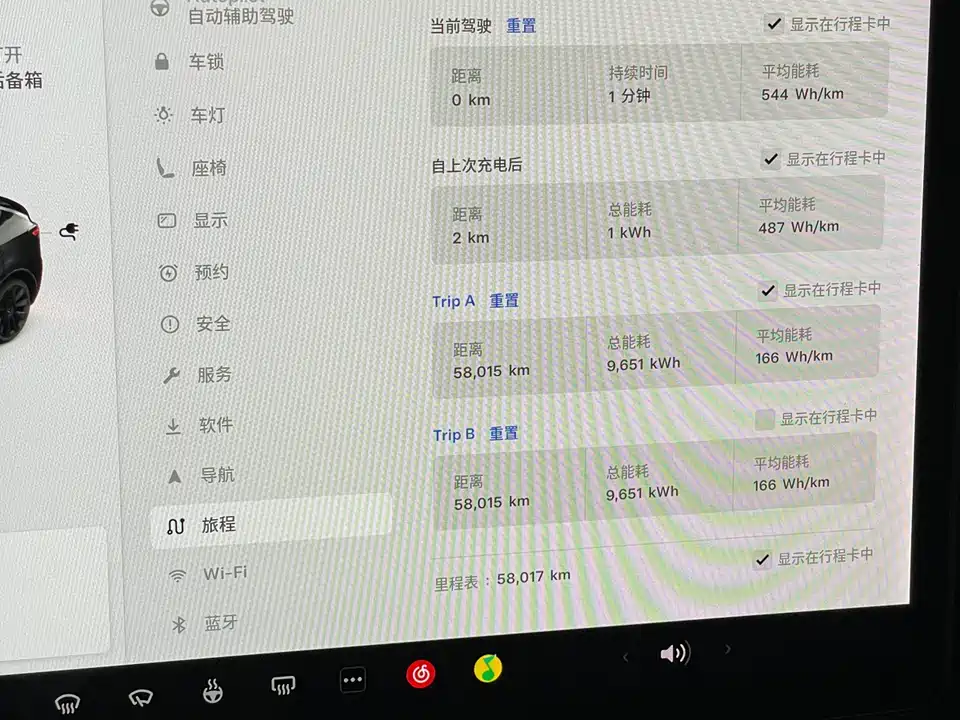This screenshot has width=960, height=720.
Task: Uncheck 显示在行程卡中 for Trip A
Action: point(767,291)
